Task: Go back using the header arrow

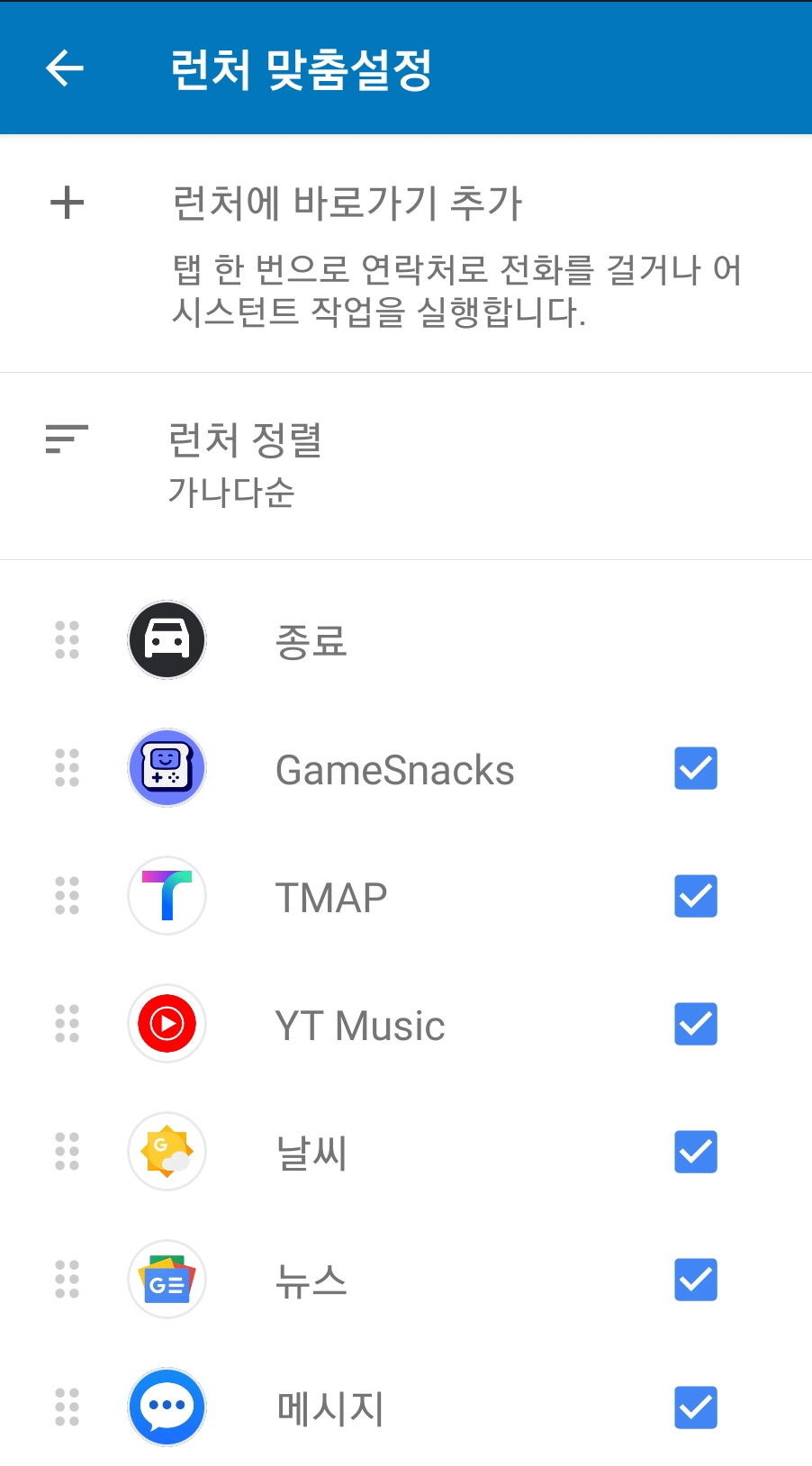Action: coord(65,68)
